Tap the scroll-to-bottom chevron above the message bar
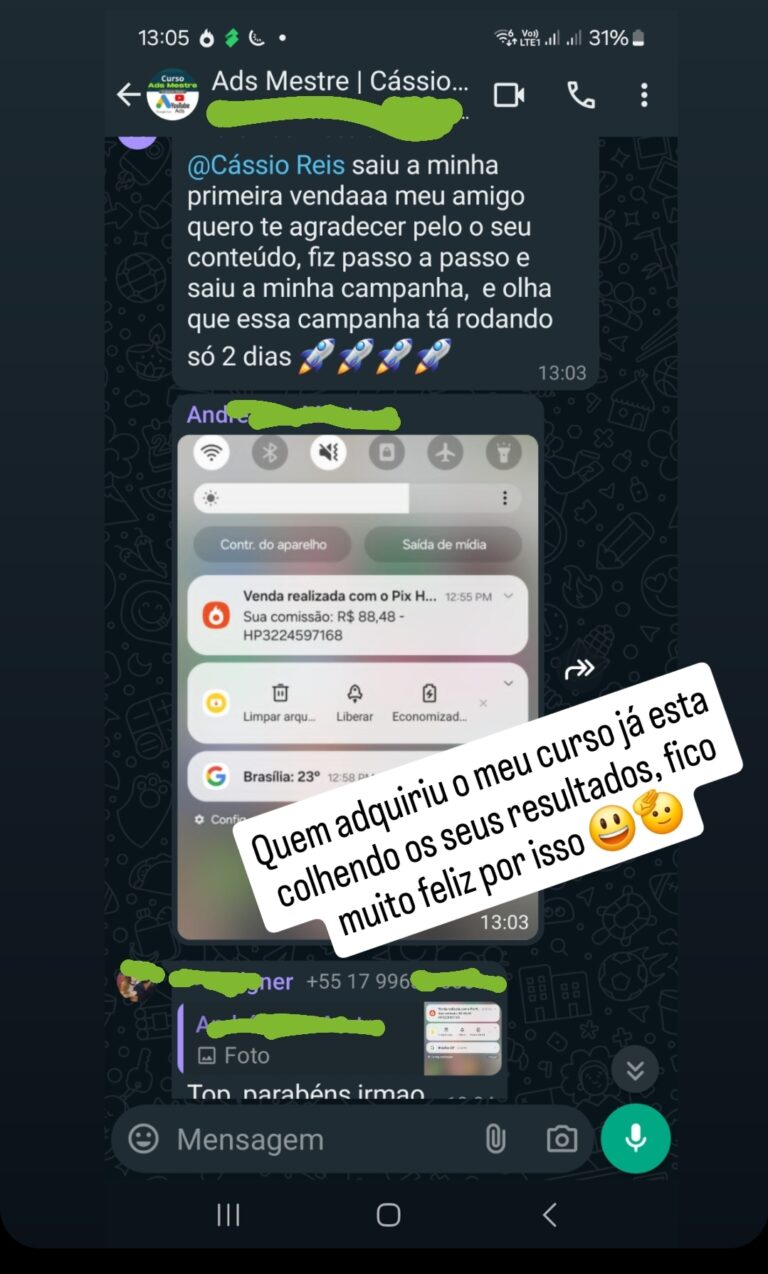 pos(634,1069)
